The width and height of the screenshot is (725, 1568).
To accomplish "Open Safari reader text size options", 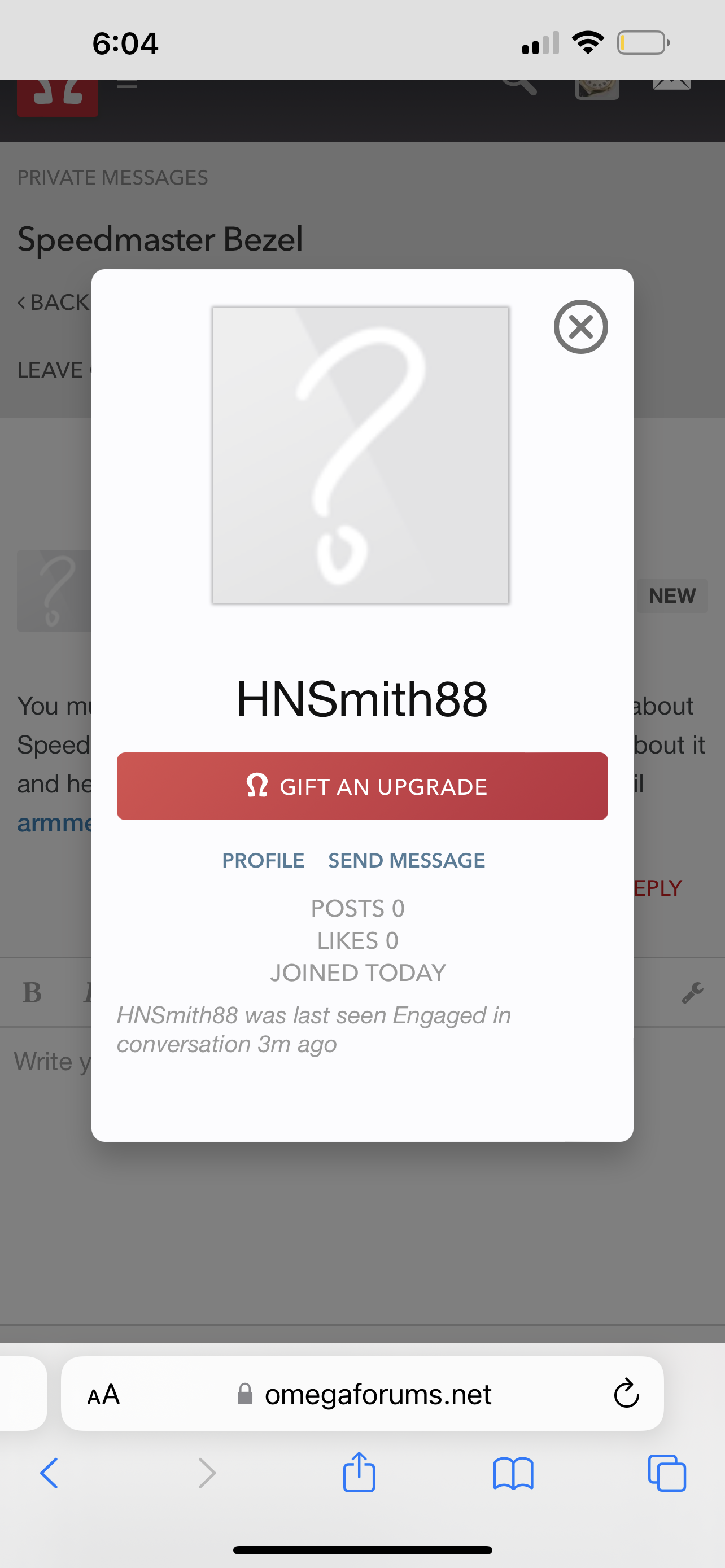I will click(103, 1395).
